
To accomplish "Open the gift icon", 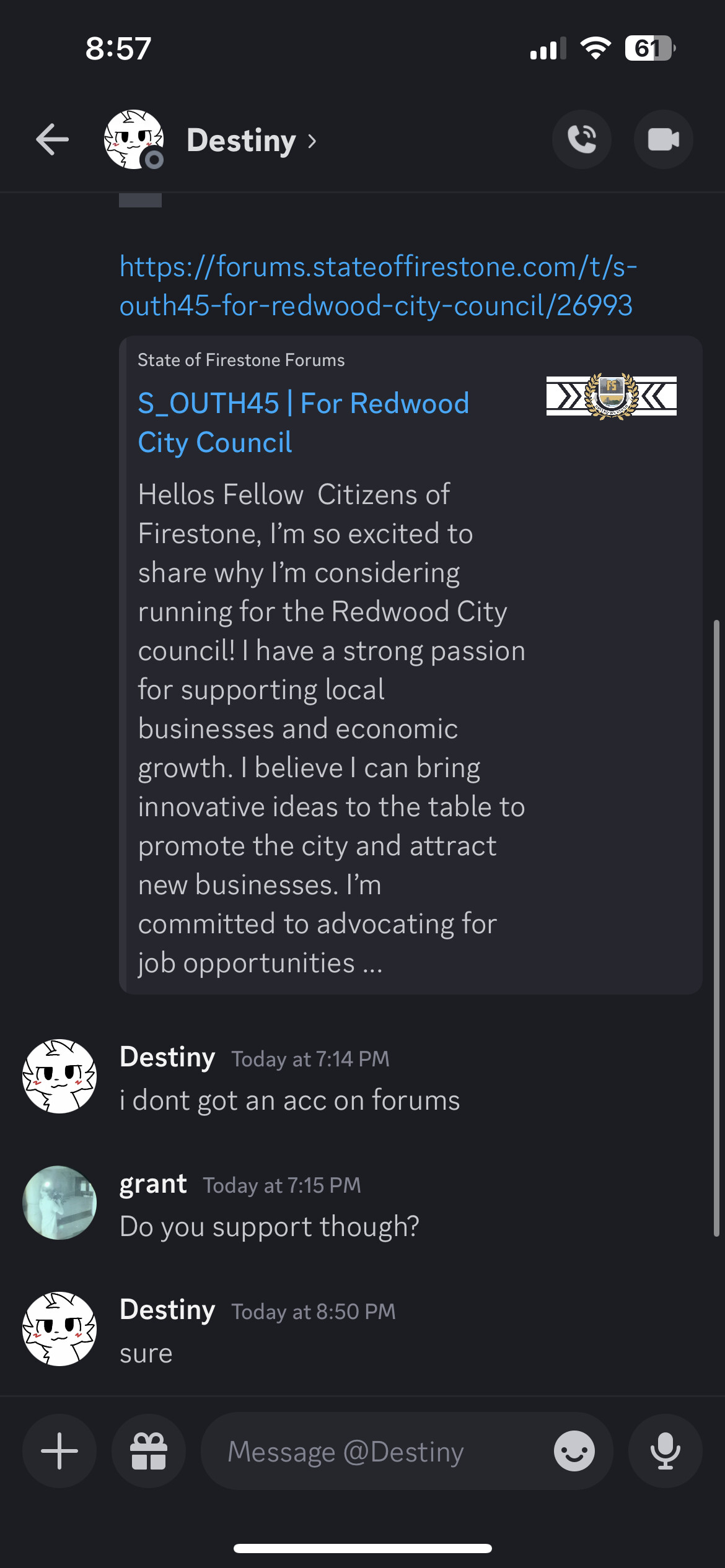I will [149, 1451].
